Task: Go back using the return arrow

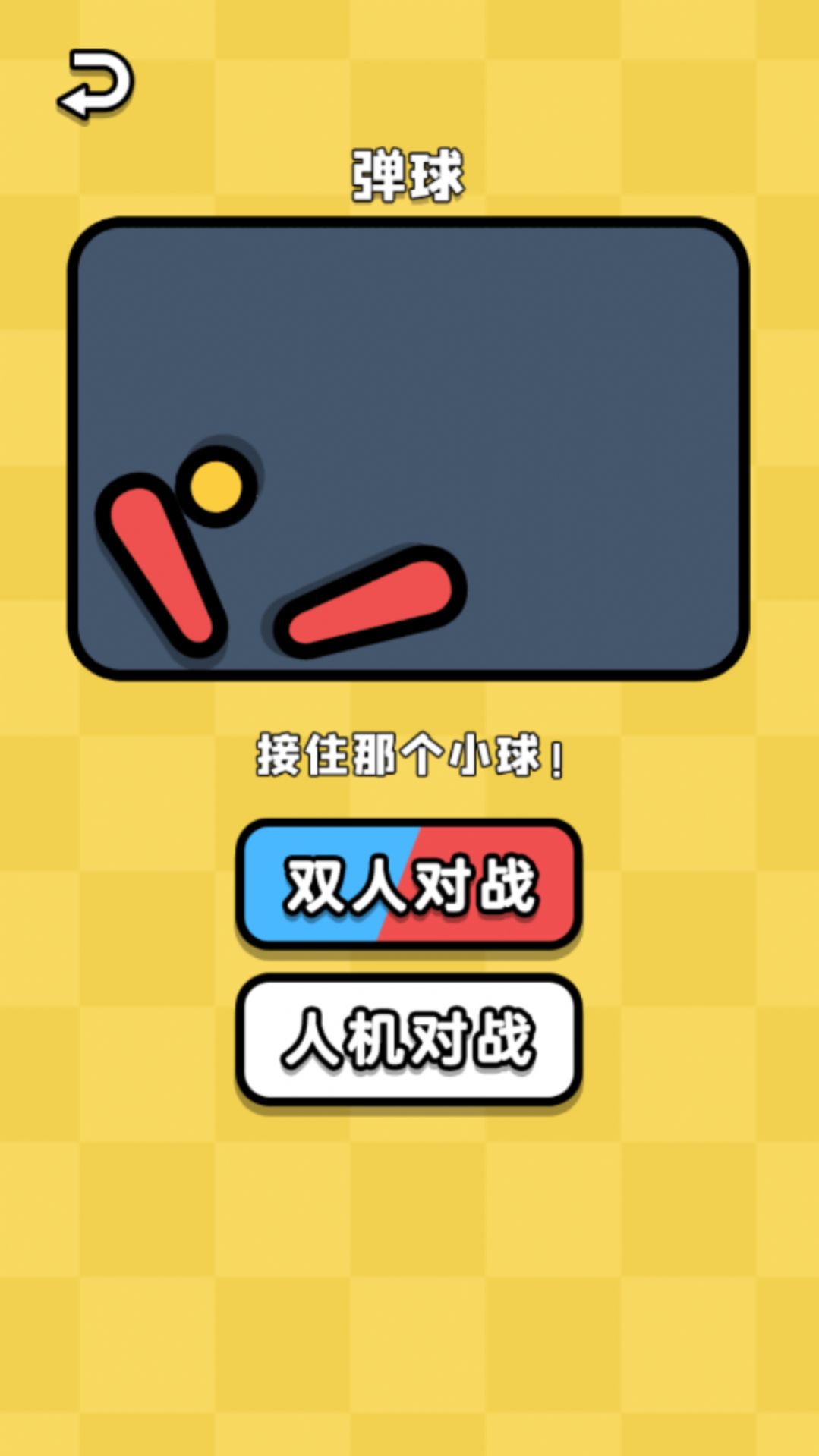Action: [x=96, y=85]
